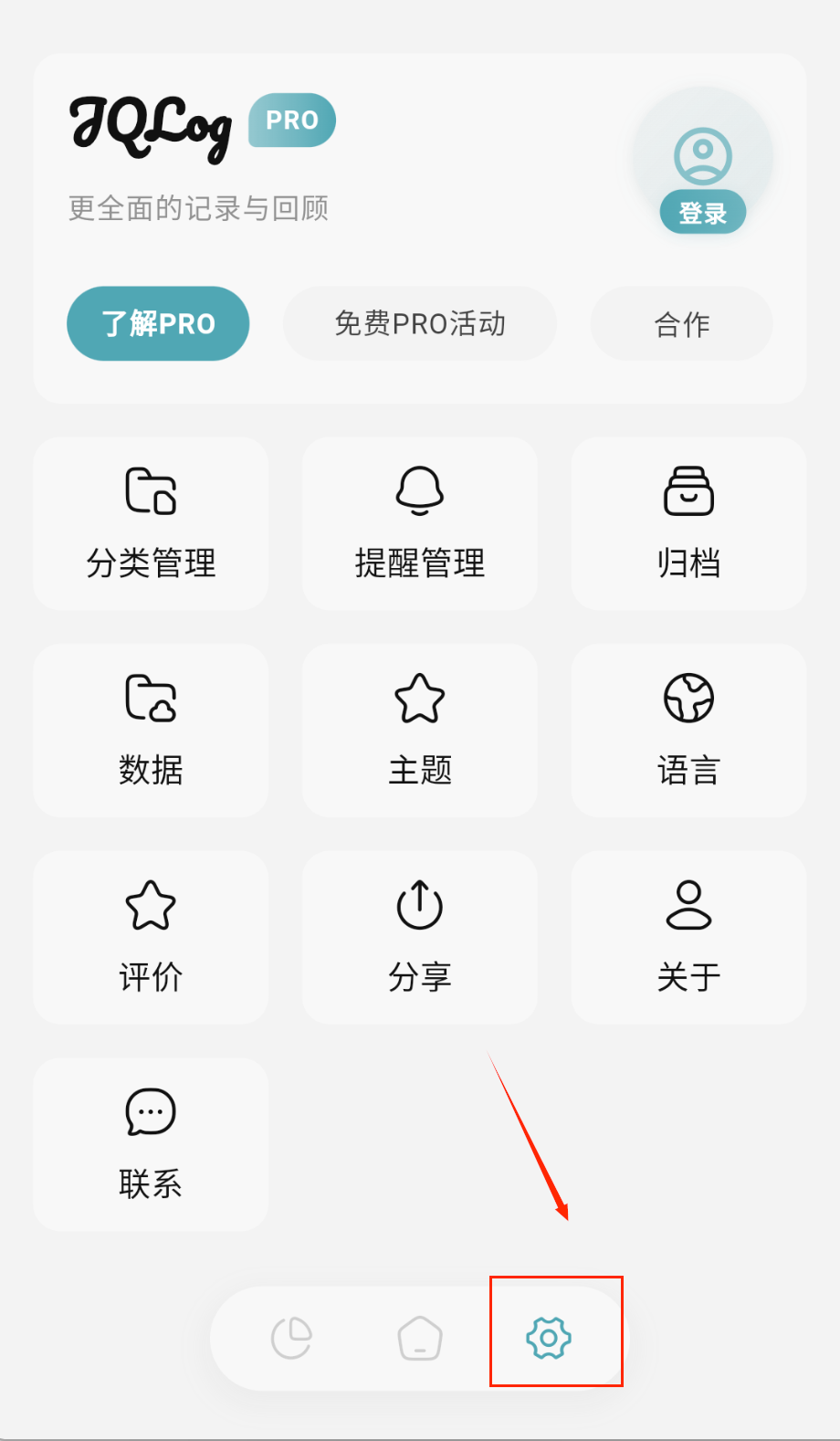Image resolution: width=840 pixels, height=1441 pixels.
Task: Open the 关于 about card
Action: click(x=688, y=937)
